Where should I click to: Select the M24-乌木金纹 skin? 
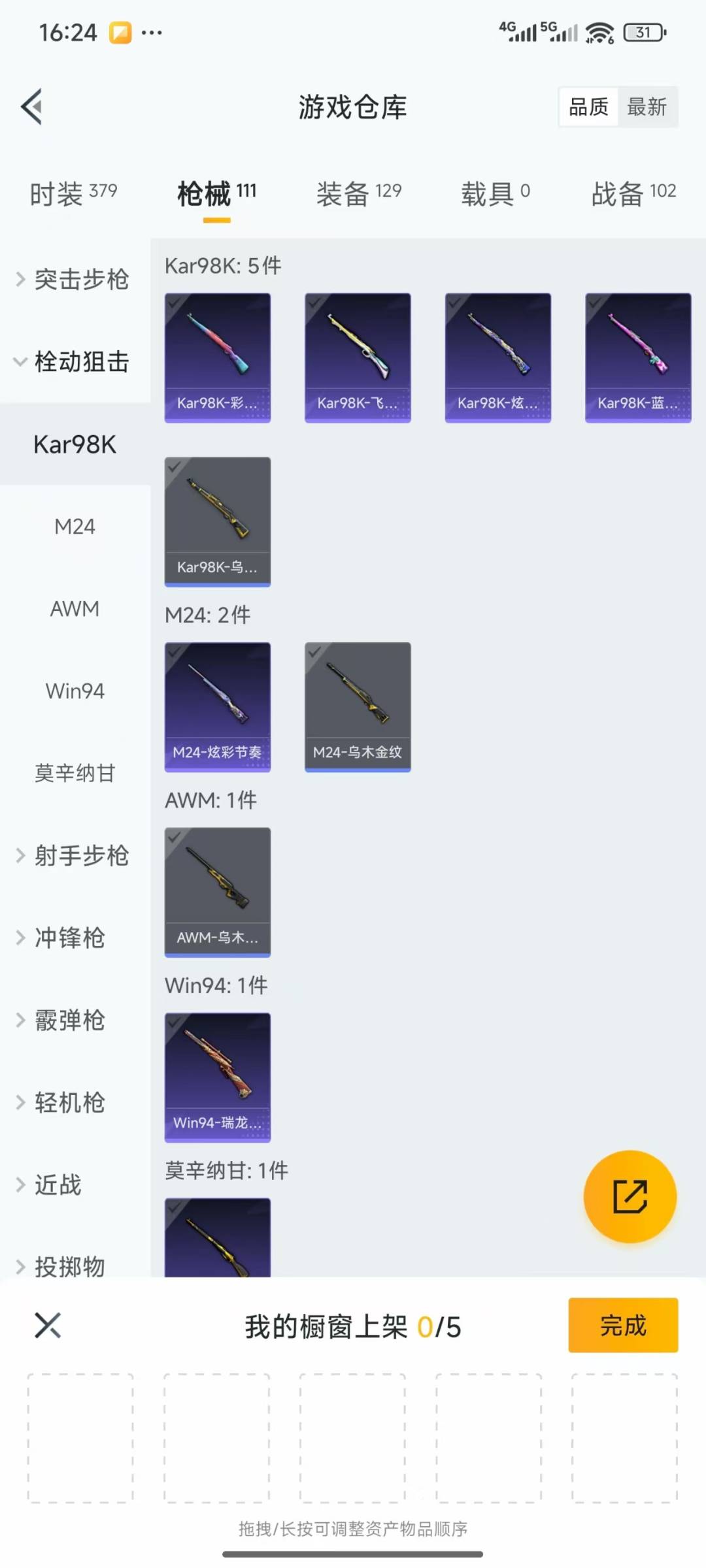[358, 707]
